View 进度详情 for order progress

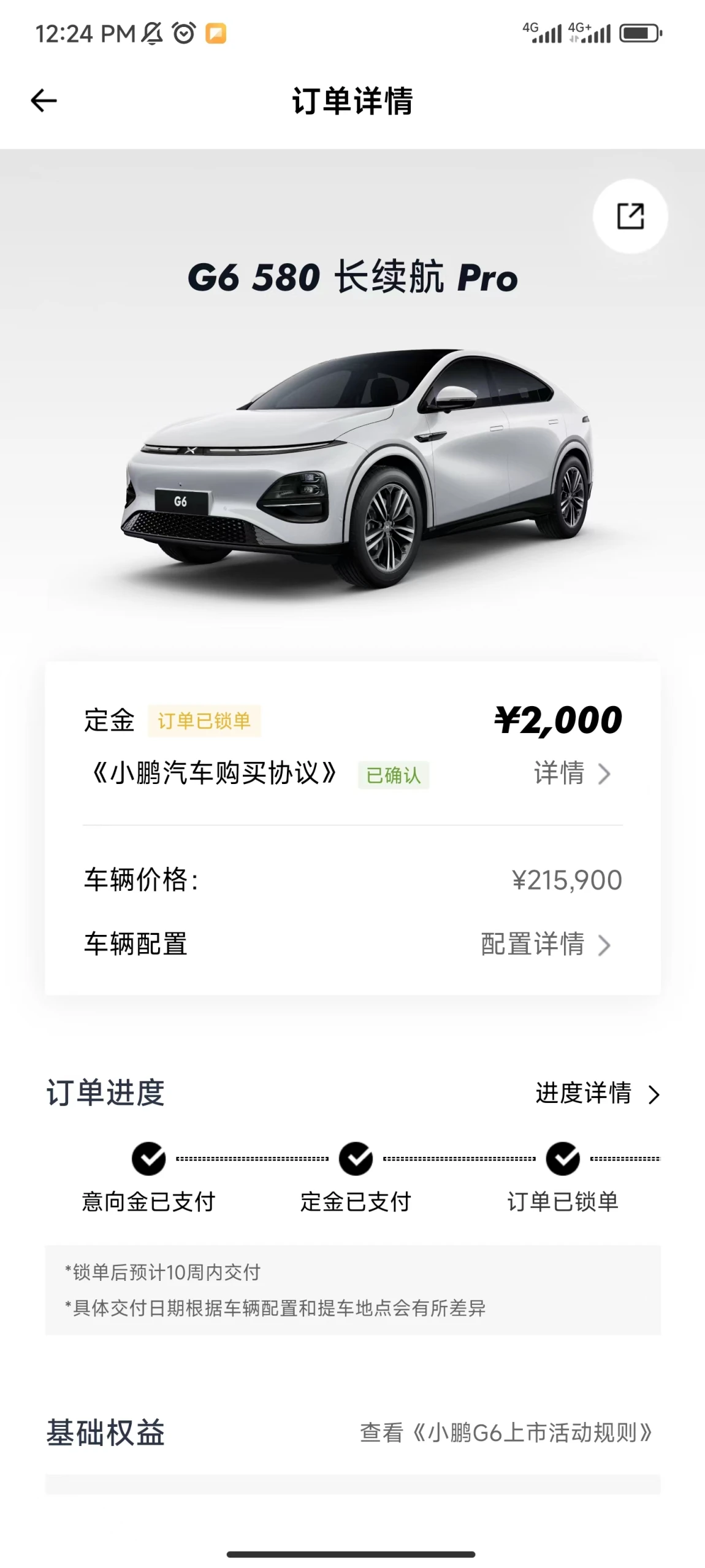click(x=598, y=1093)
